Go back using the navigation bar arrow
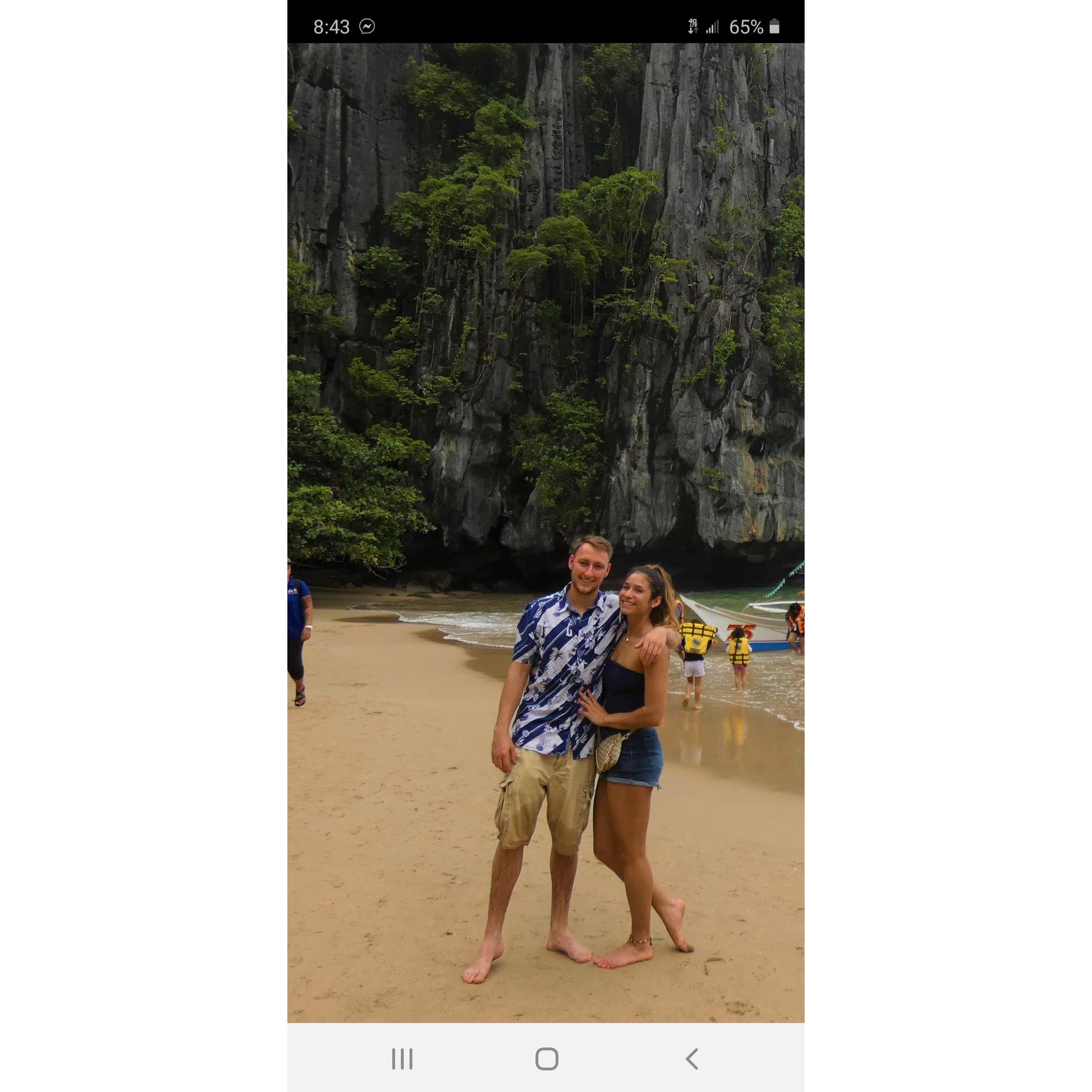Screen dimensions: 1092x1092 tap(692, 1058)
